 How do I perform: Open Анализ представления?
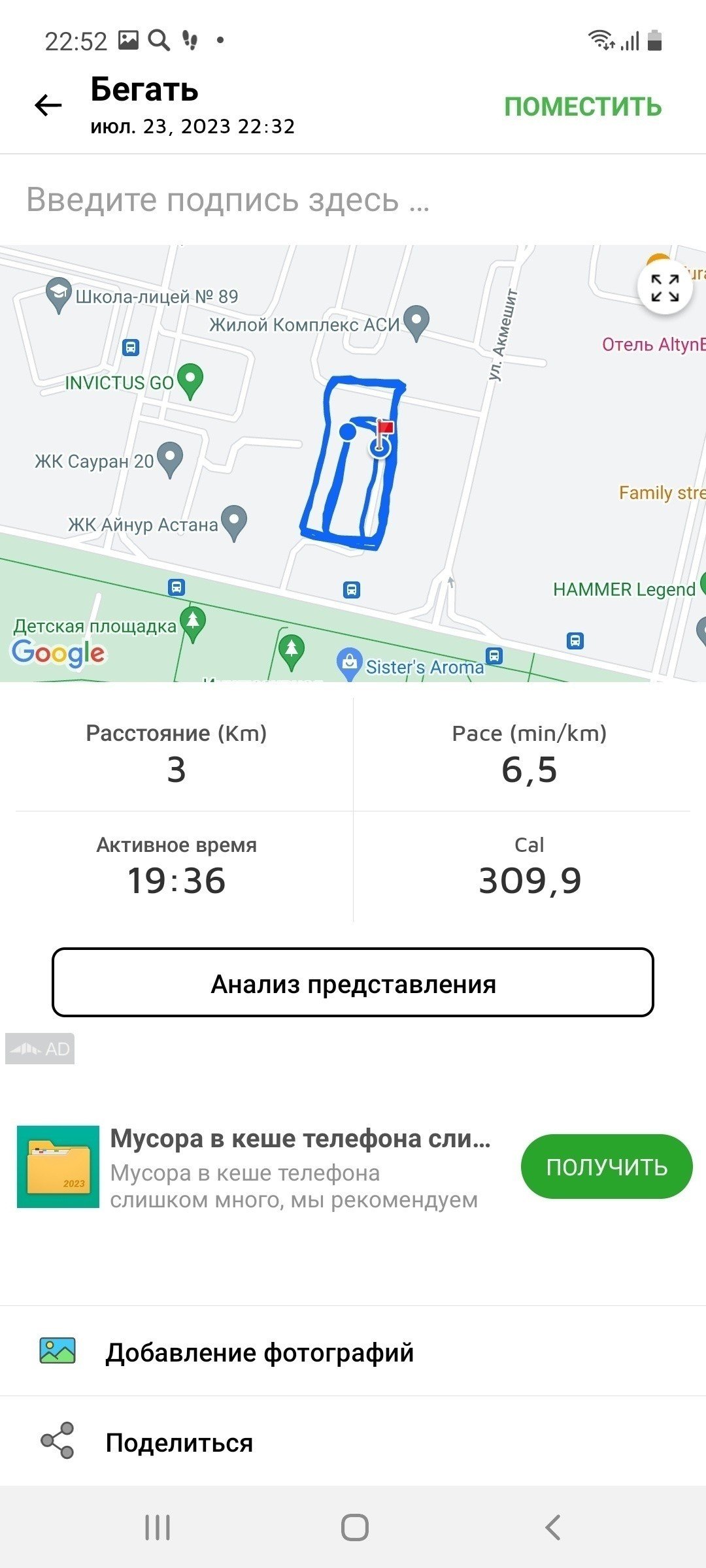click(353, 983)
